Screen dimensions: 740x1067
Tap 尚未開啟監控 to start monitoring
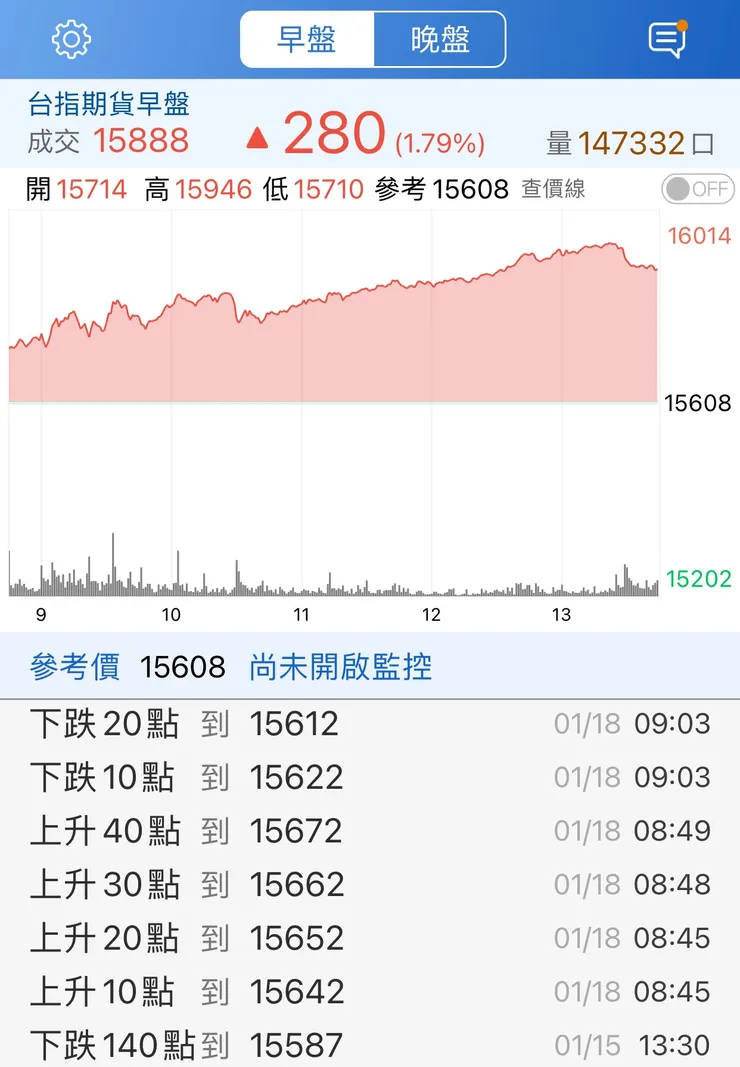[340, 667]
